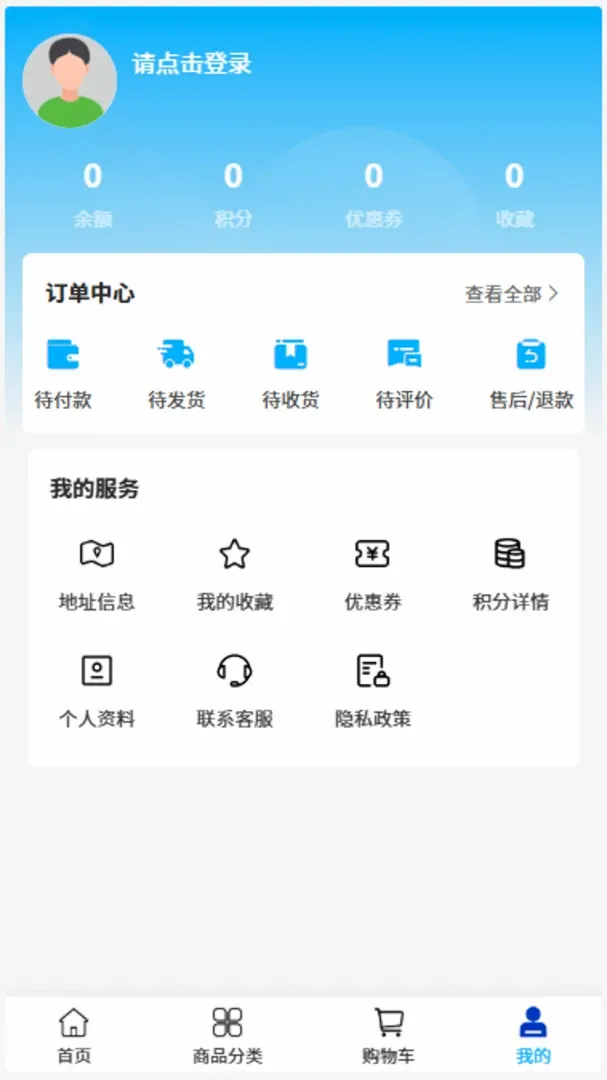This screenshot has height=1080, width=607.
Task: Contact support via 联系客服
Action: tap(235, 692)
